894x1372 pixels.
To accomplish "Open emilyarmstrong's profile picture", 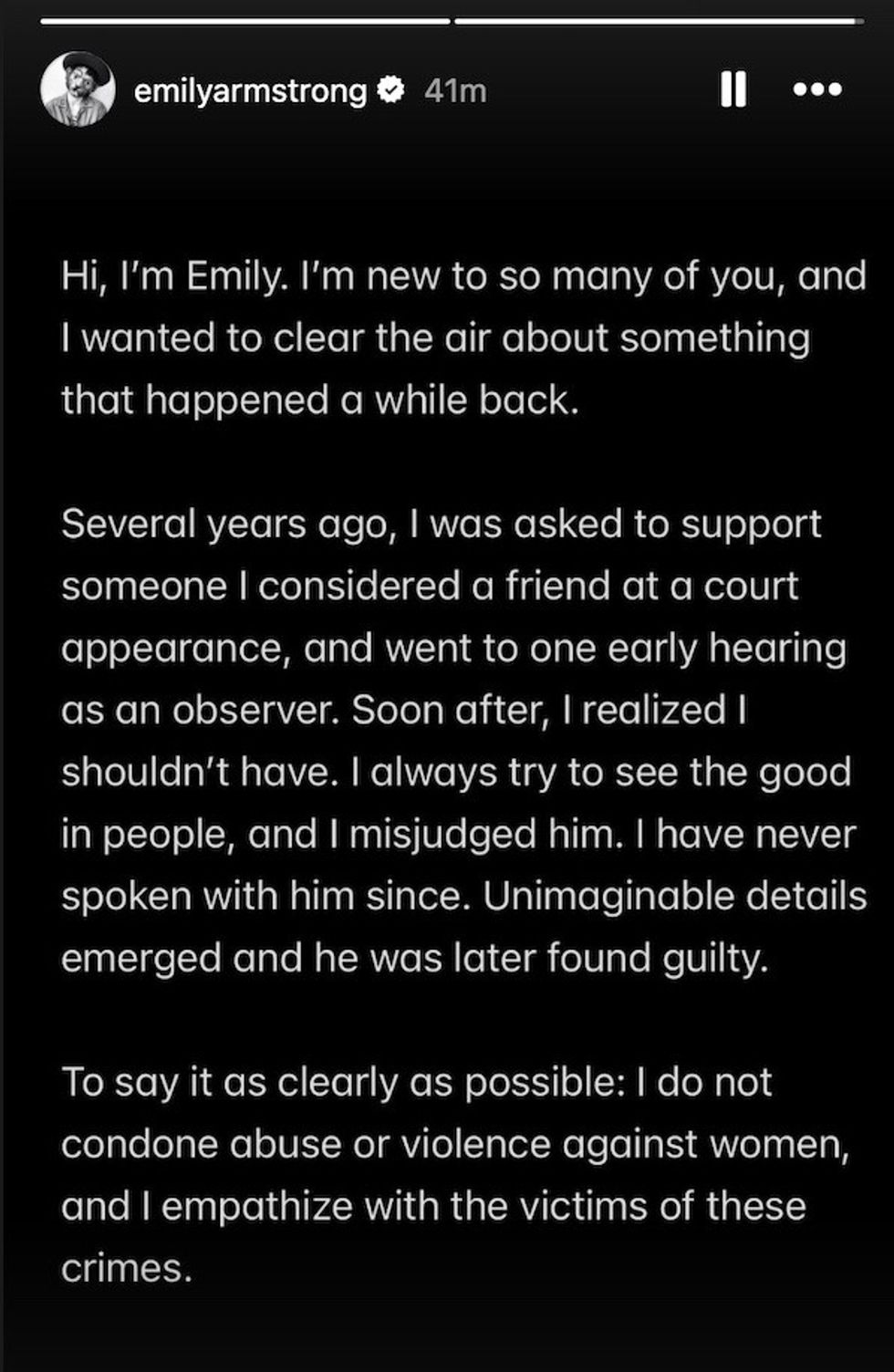I will click(78, 89).
